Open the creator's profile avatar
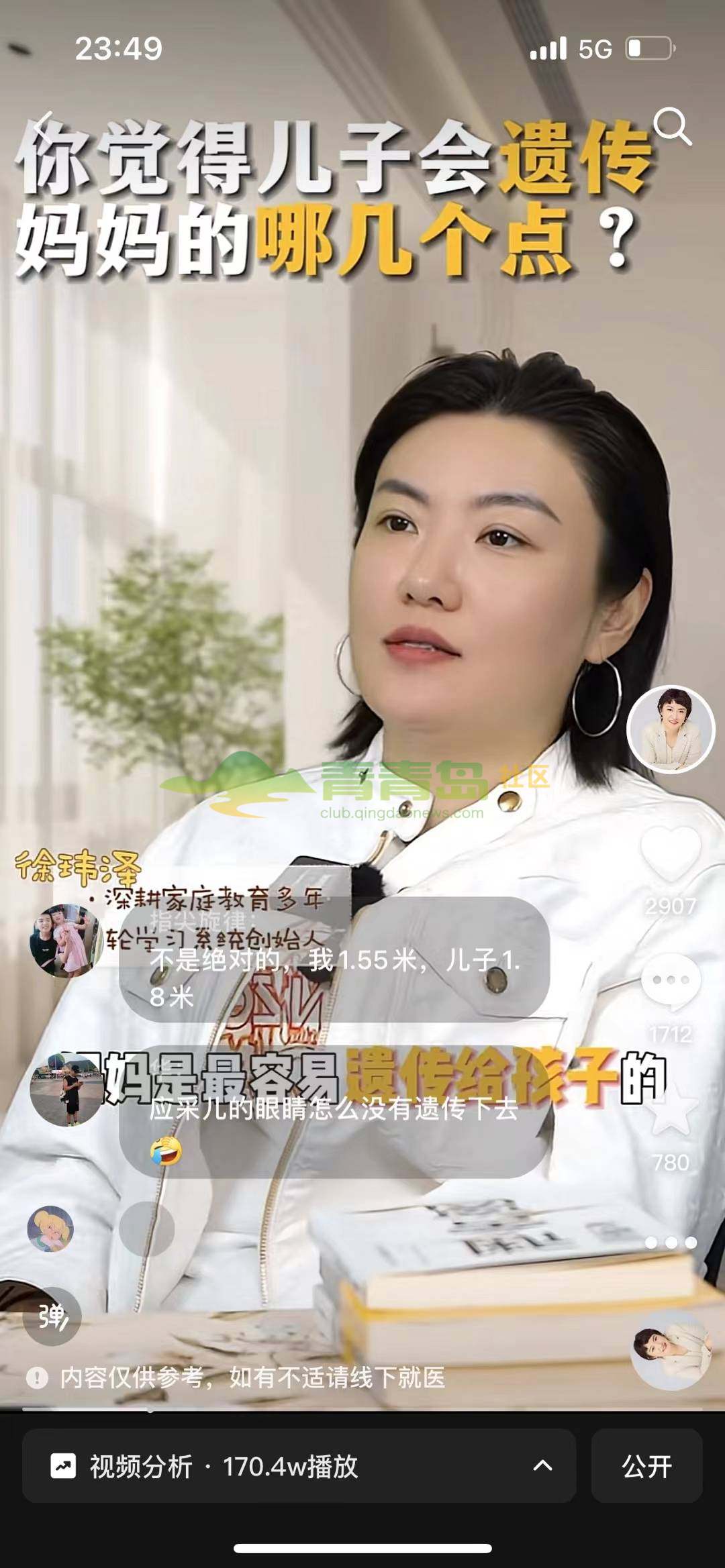Screen dimensions: 725x1568 tap(671, 729)
